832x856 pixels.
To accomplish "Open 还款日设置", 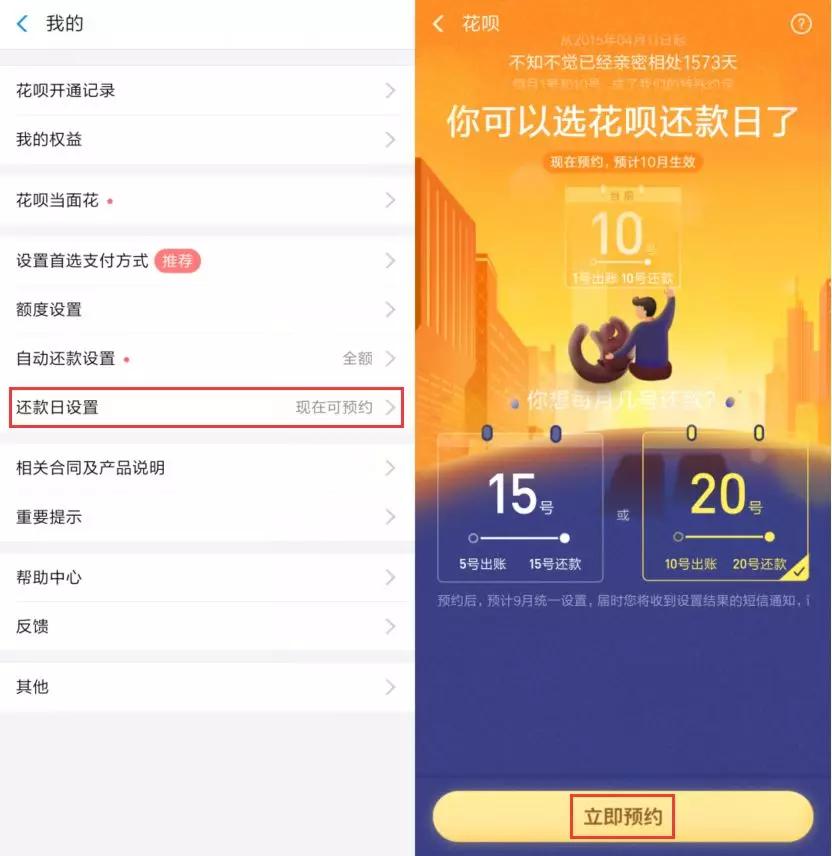I will (x=206, y=408).
